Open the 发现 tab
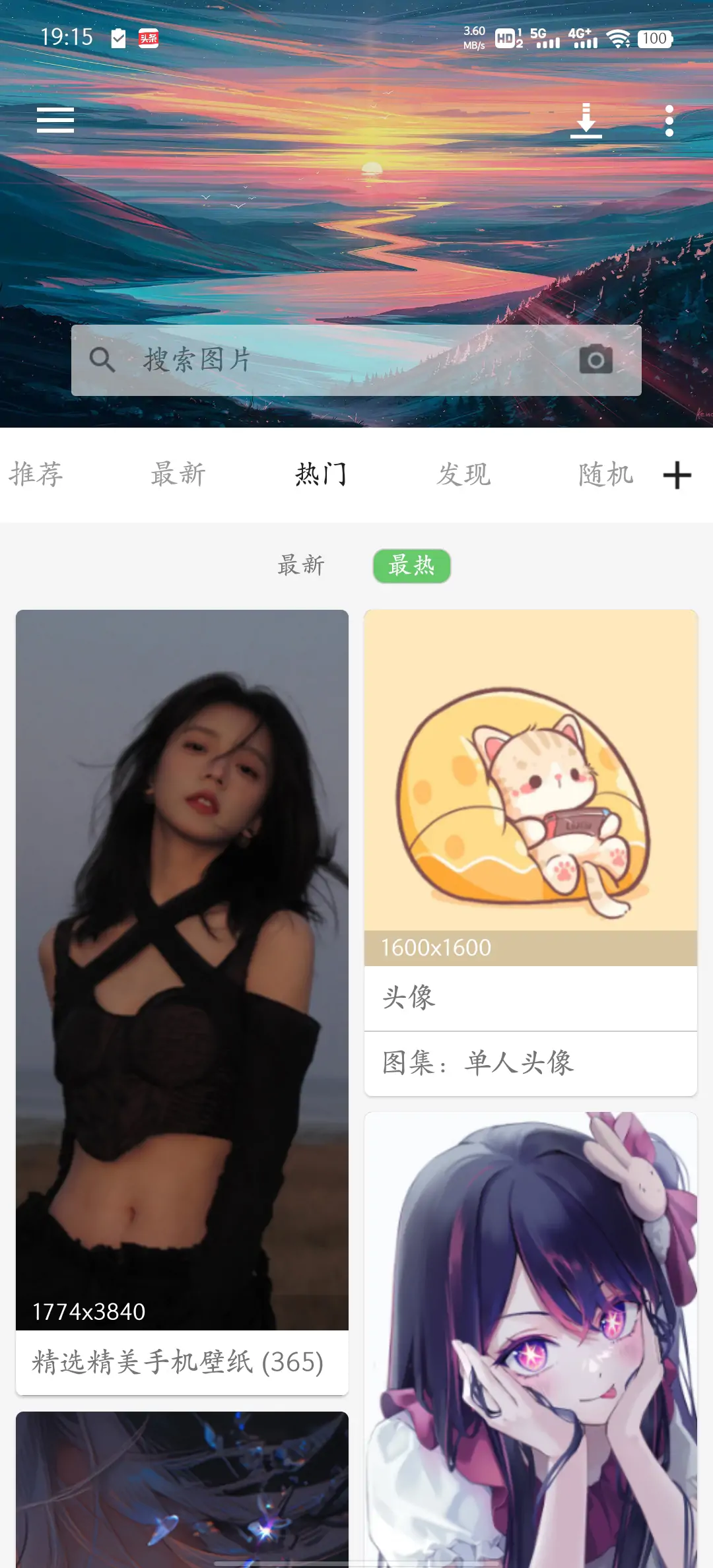This screenshot has width=713, height=1568. point(463,474)
